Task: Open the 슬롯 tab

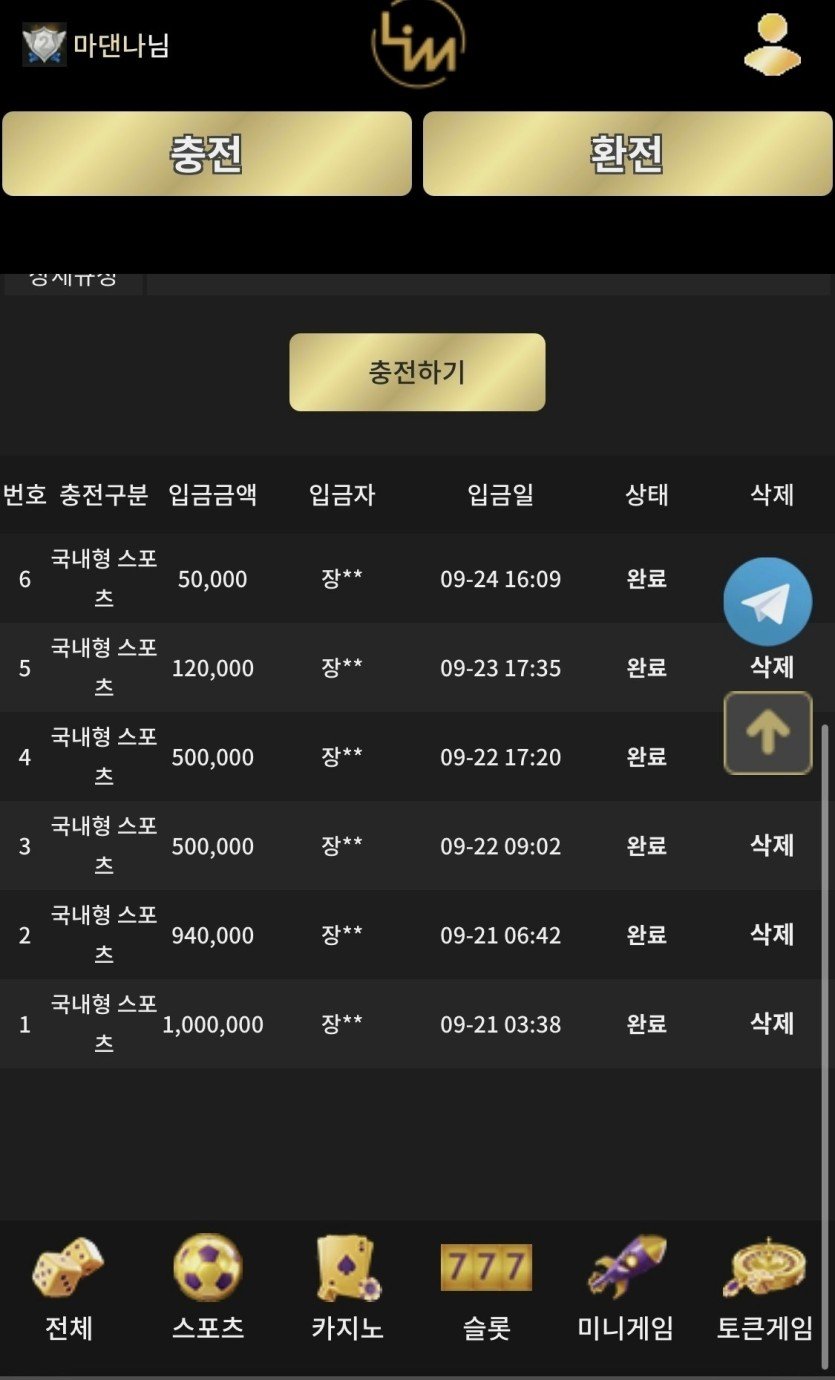Action: 486,1290
